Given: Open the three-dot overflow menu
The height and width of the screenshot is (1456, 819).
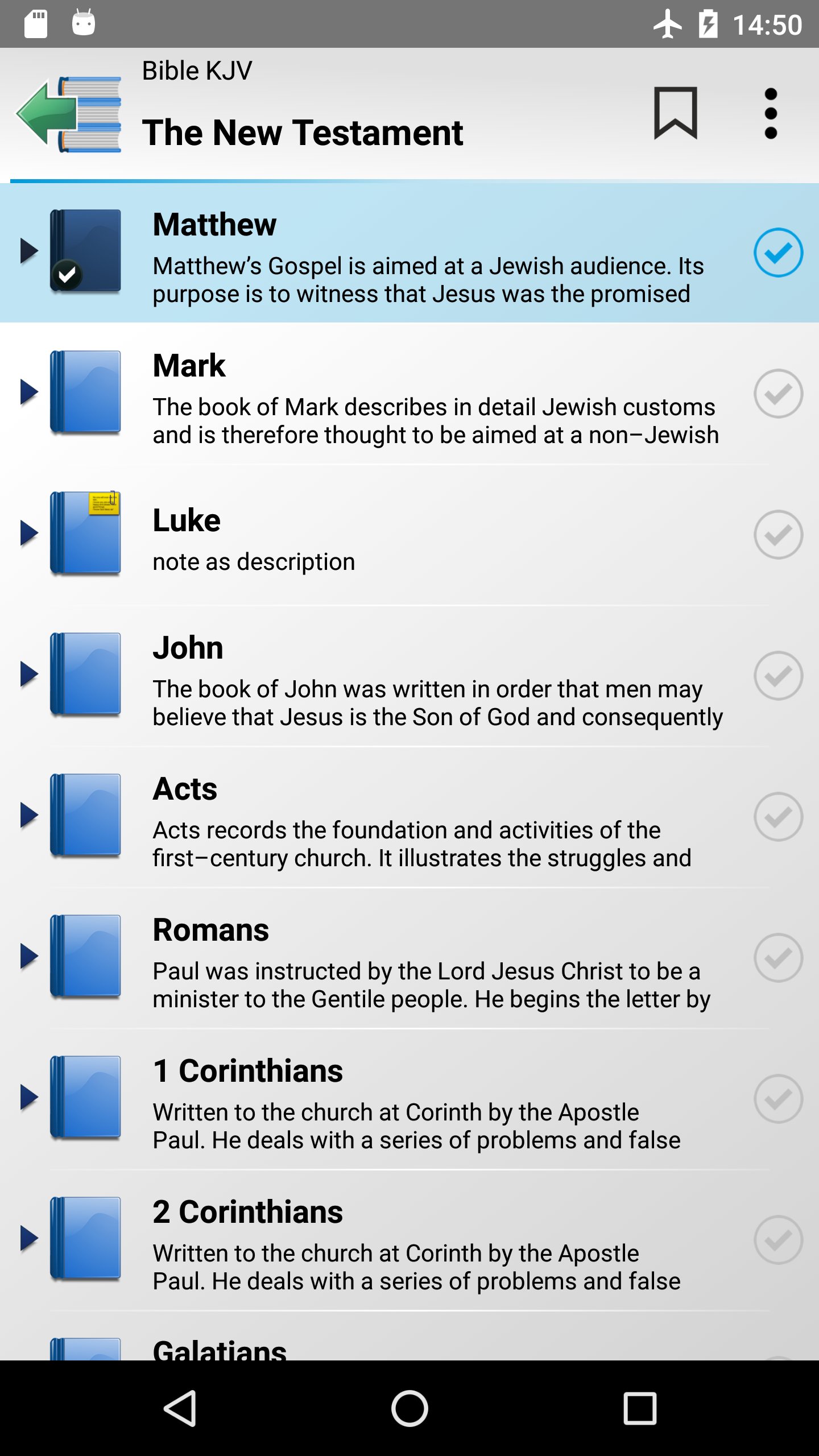Looking at the screenshot, I should [771, 113].
